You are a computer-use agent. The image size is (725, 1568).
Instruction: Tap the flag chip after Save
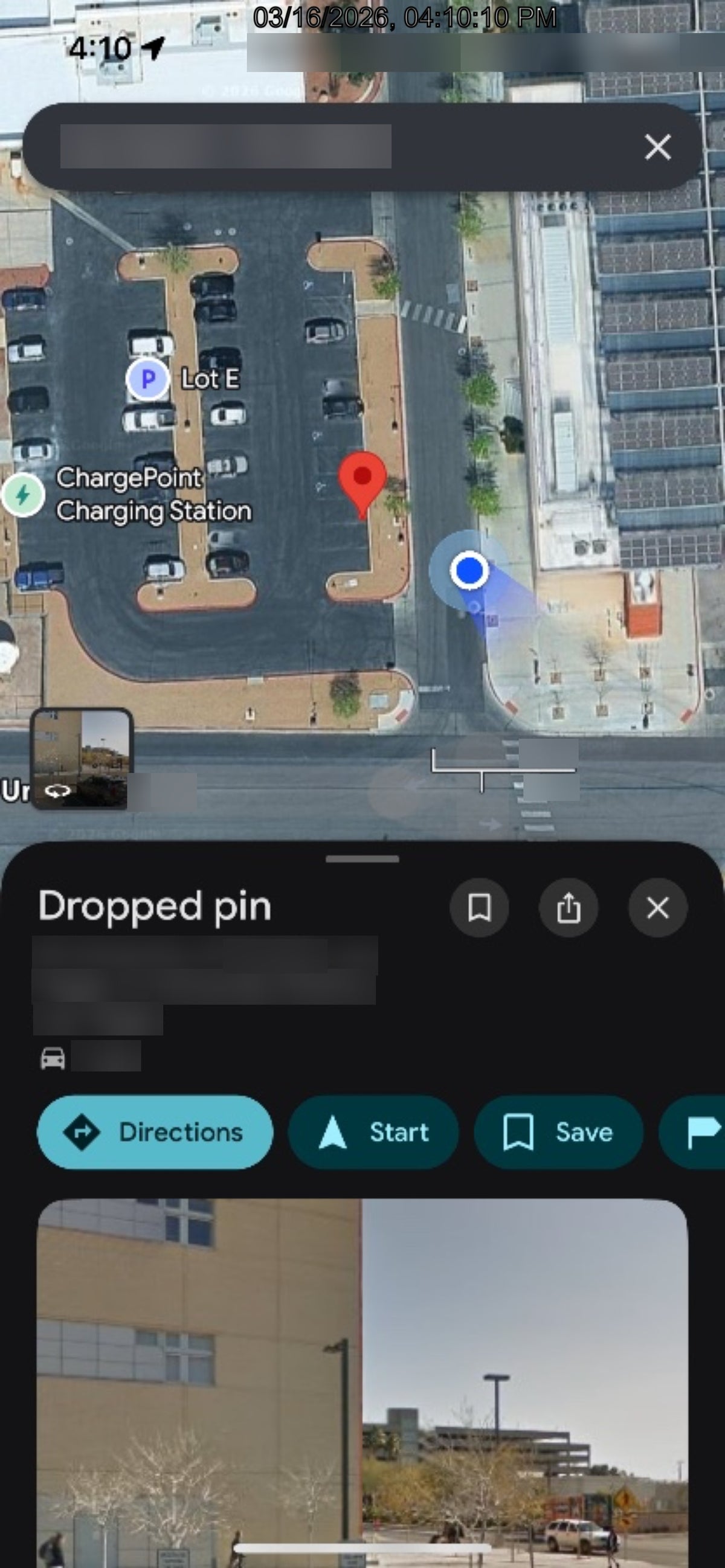click(692, 1131)
